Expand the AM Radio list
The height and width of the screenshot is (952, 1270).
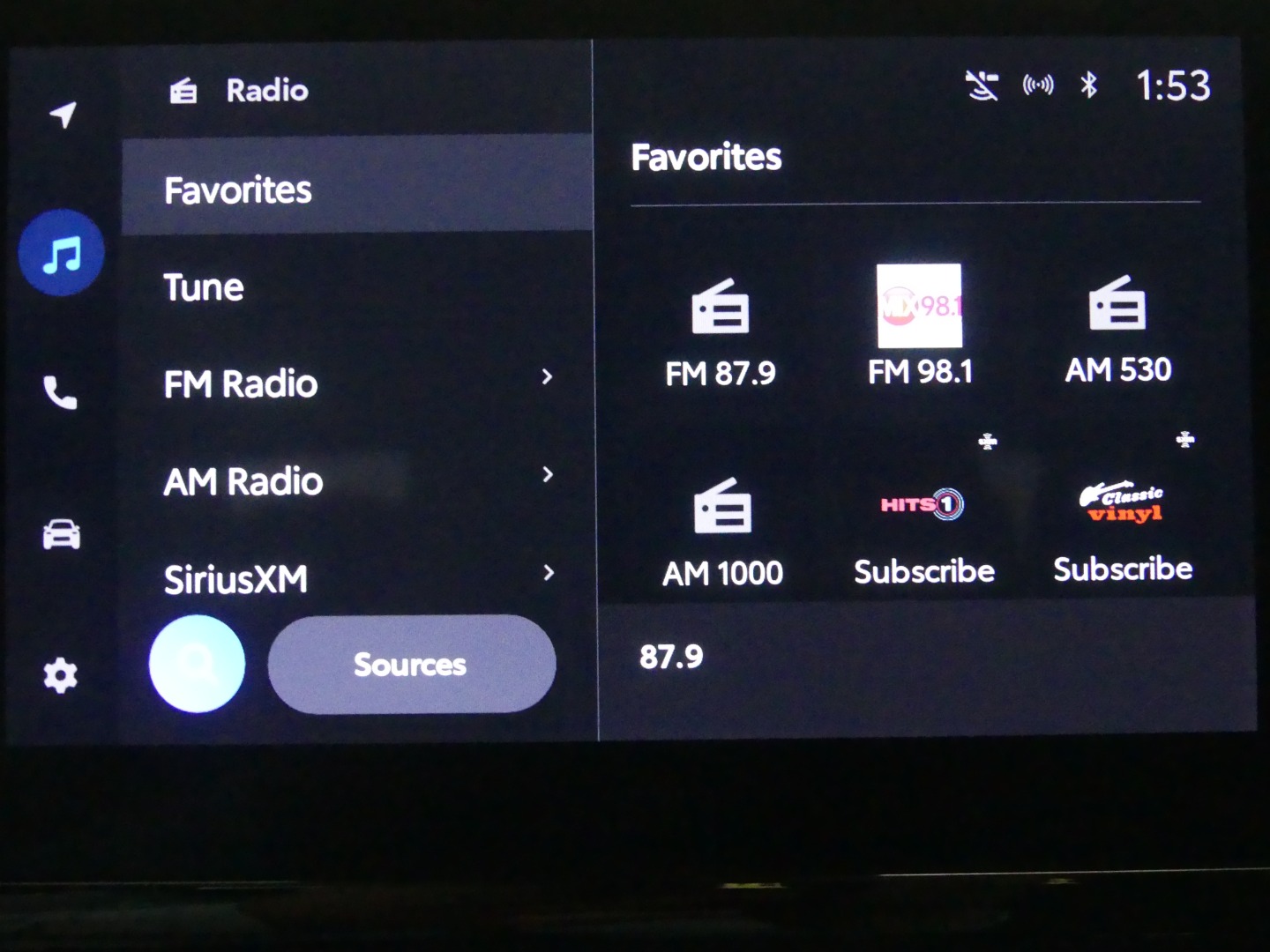pyautogui.click(x=356, y=481)
